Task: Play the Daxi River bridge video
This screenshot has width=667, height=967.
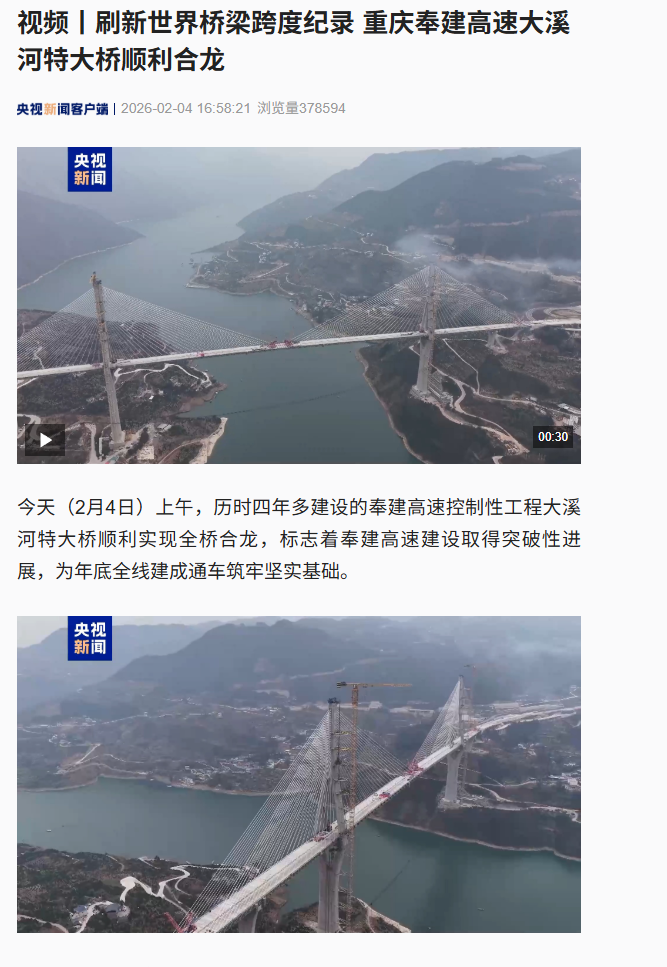Action: pos(45,439)
